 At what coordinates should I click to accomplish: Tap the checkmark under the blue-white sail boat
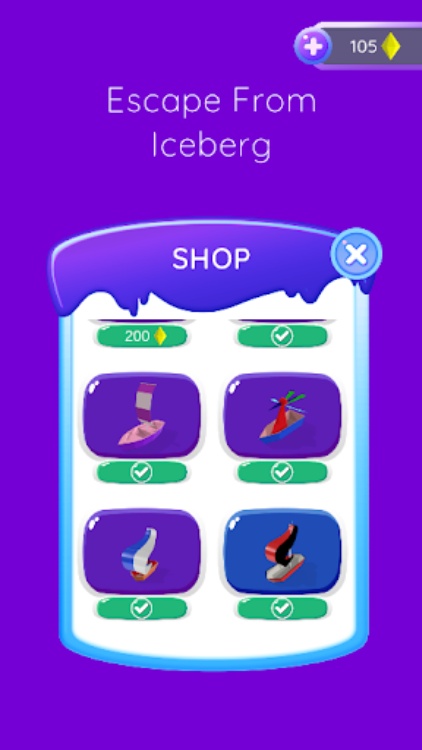click(142, 608)
